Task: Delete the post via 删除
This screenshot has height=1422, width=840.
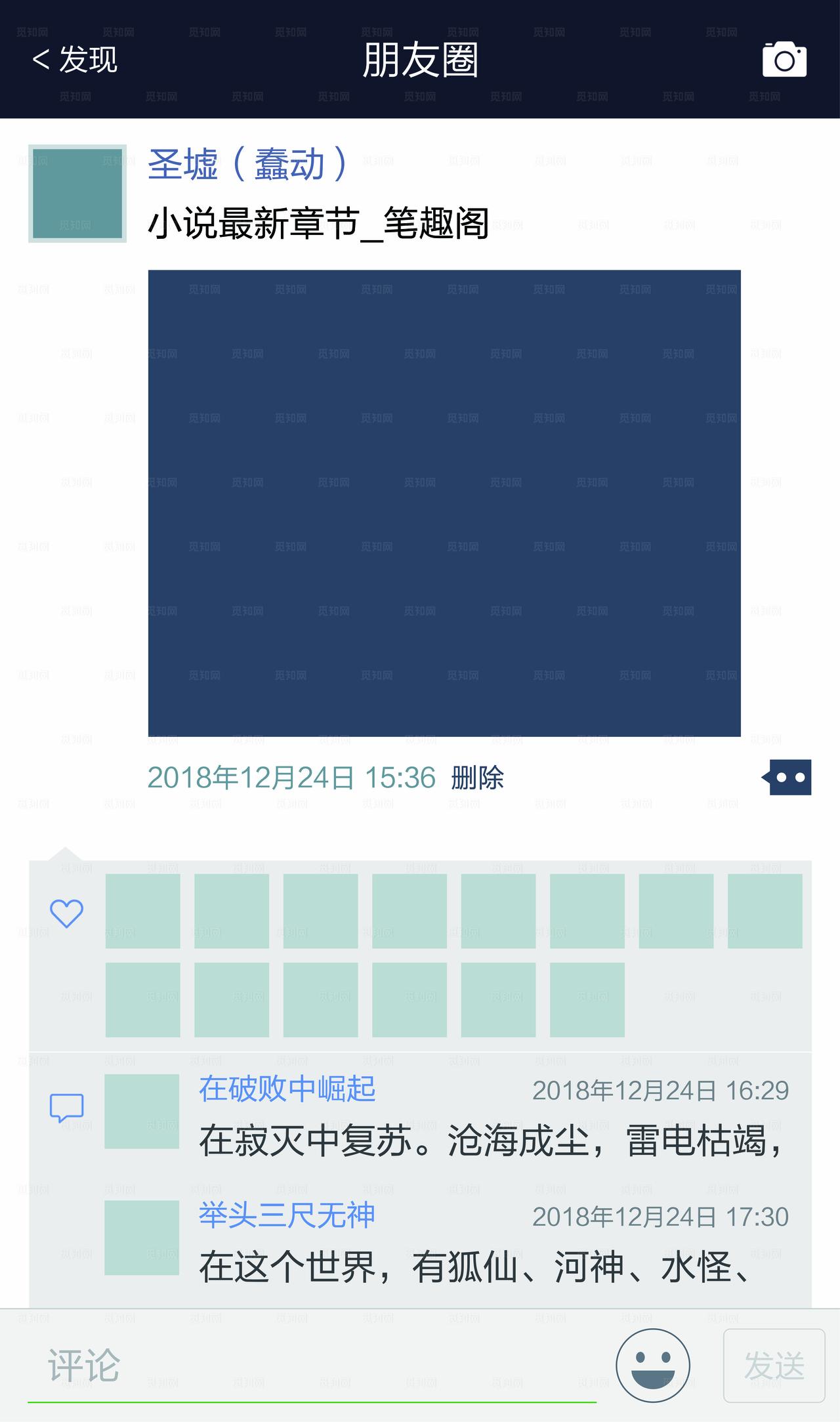Action: click(x=477, y=779)
